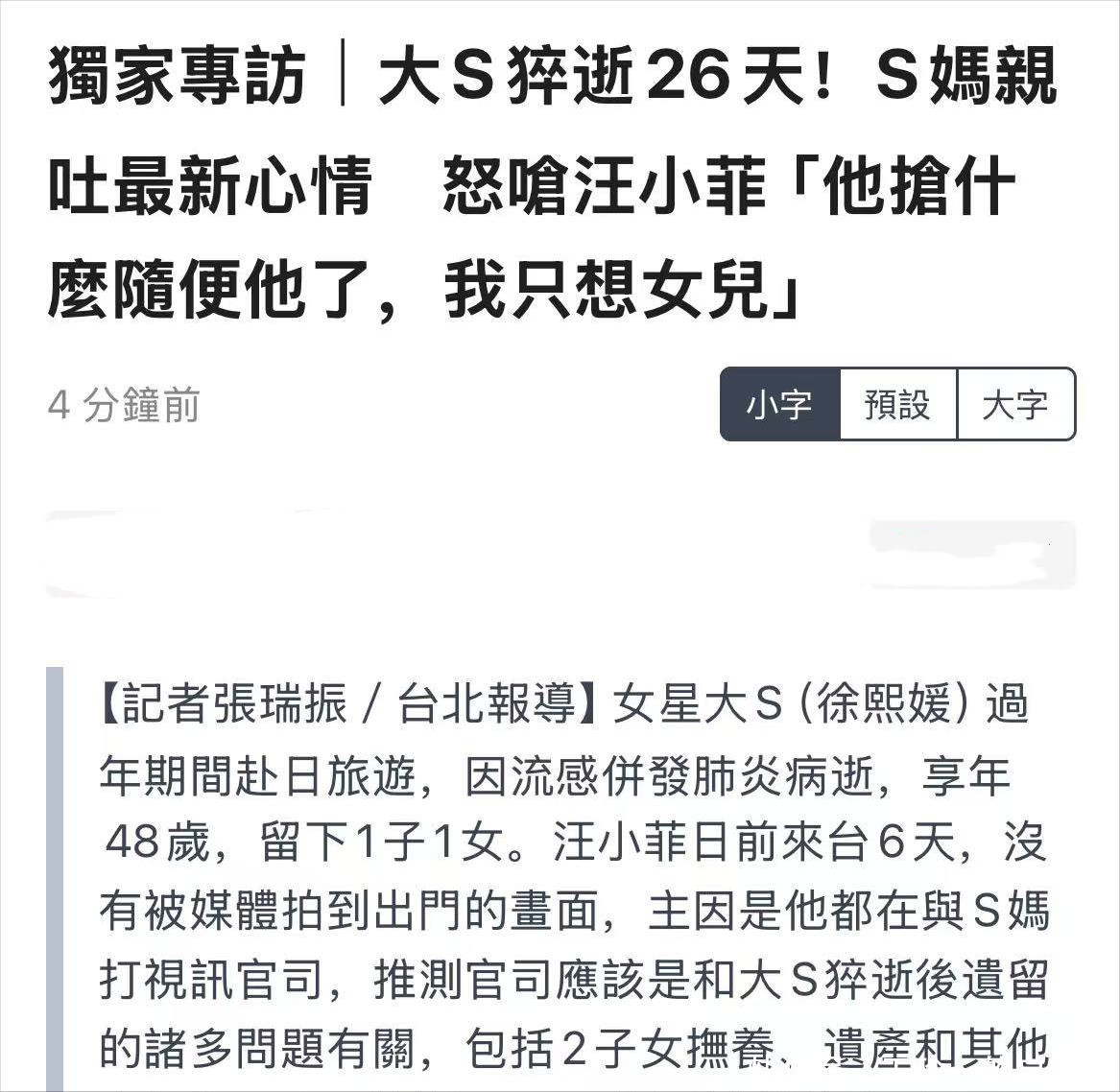This screenshot has height=1092, width=1120.
Task: Switch to 大字 large font size
Action: pyautogui.click(x=1015, y=404)
